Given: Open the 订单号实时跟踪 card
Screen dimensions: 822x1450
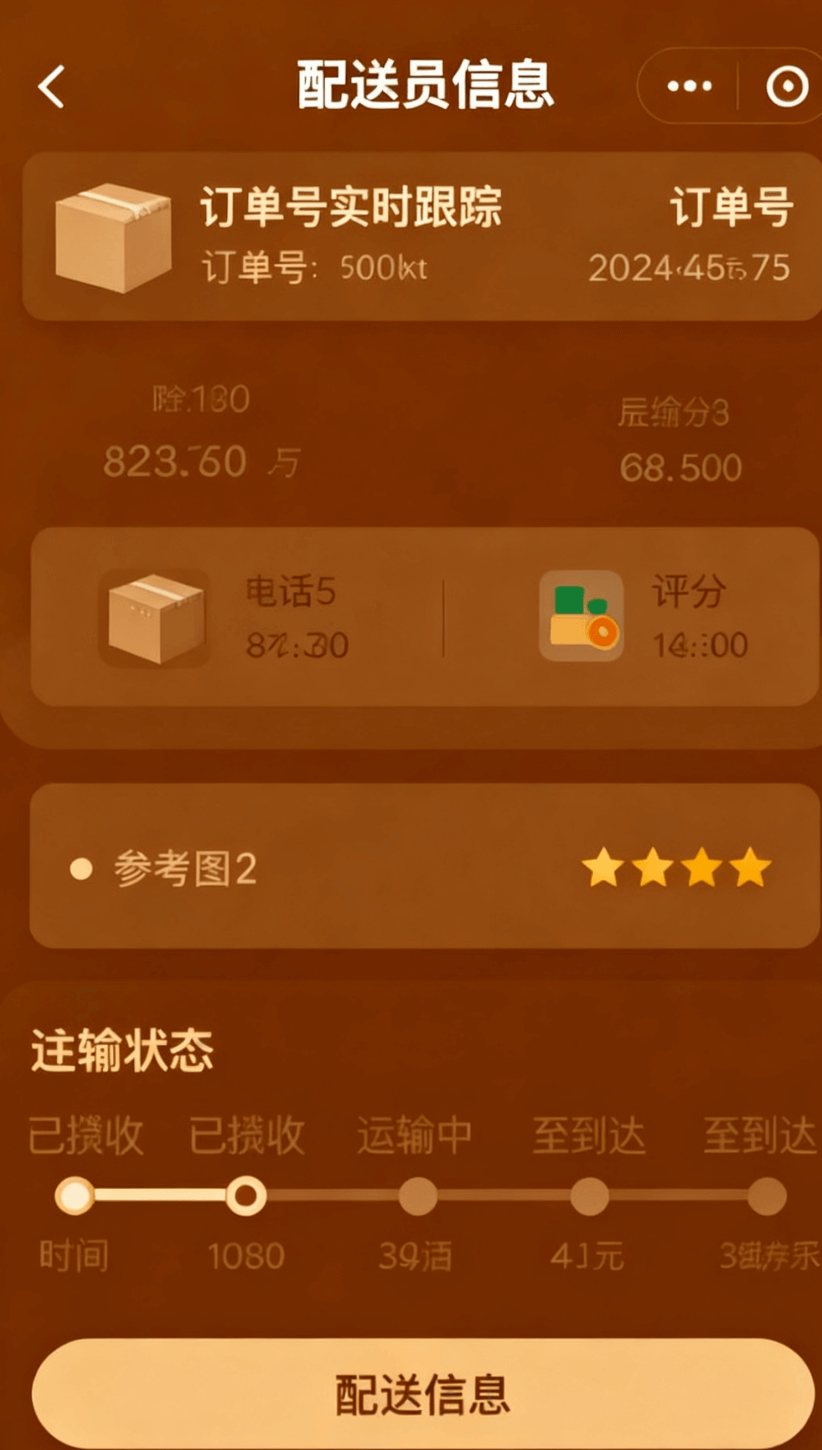Looking at the screenshot, I should pos(420,237).
